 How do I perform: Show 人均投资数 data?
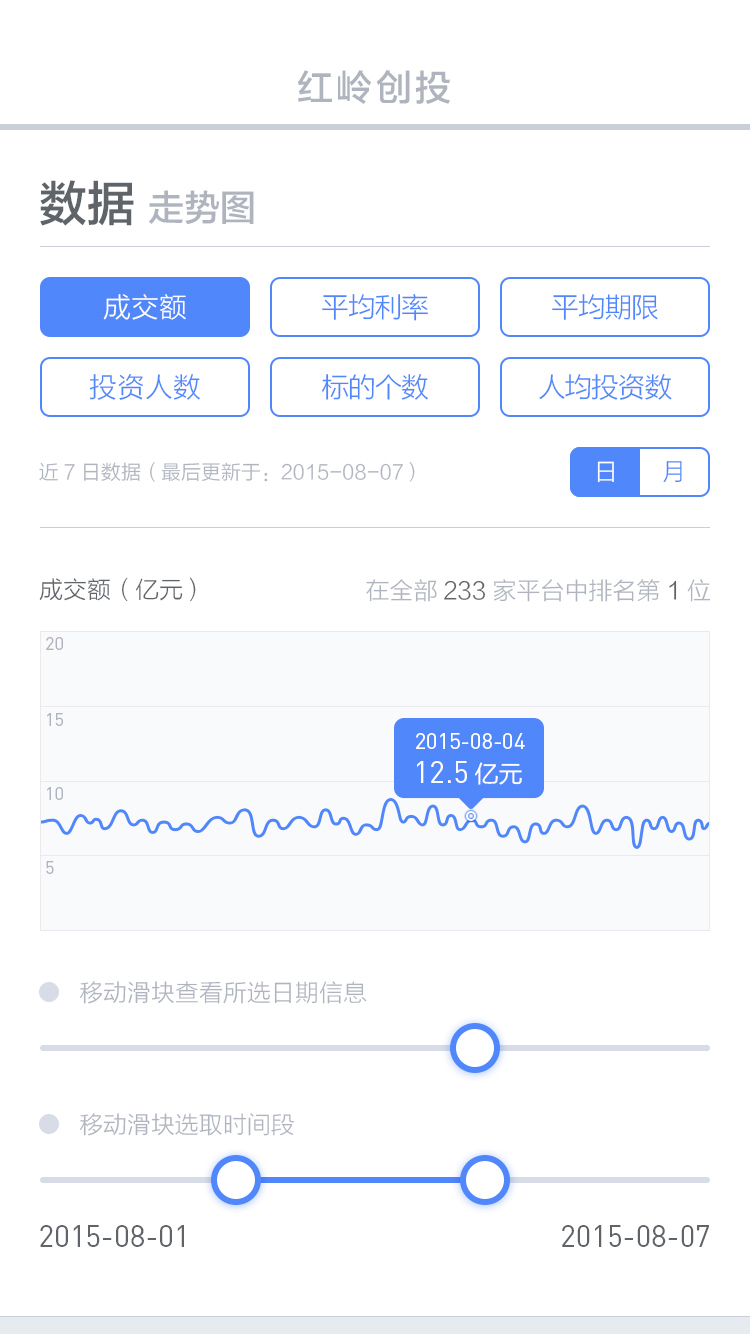(604, 387)
